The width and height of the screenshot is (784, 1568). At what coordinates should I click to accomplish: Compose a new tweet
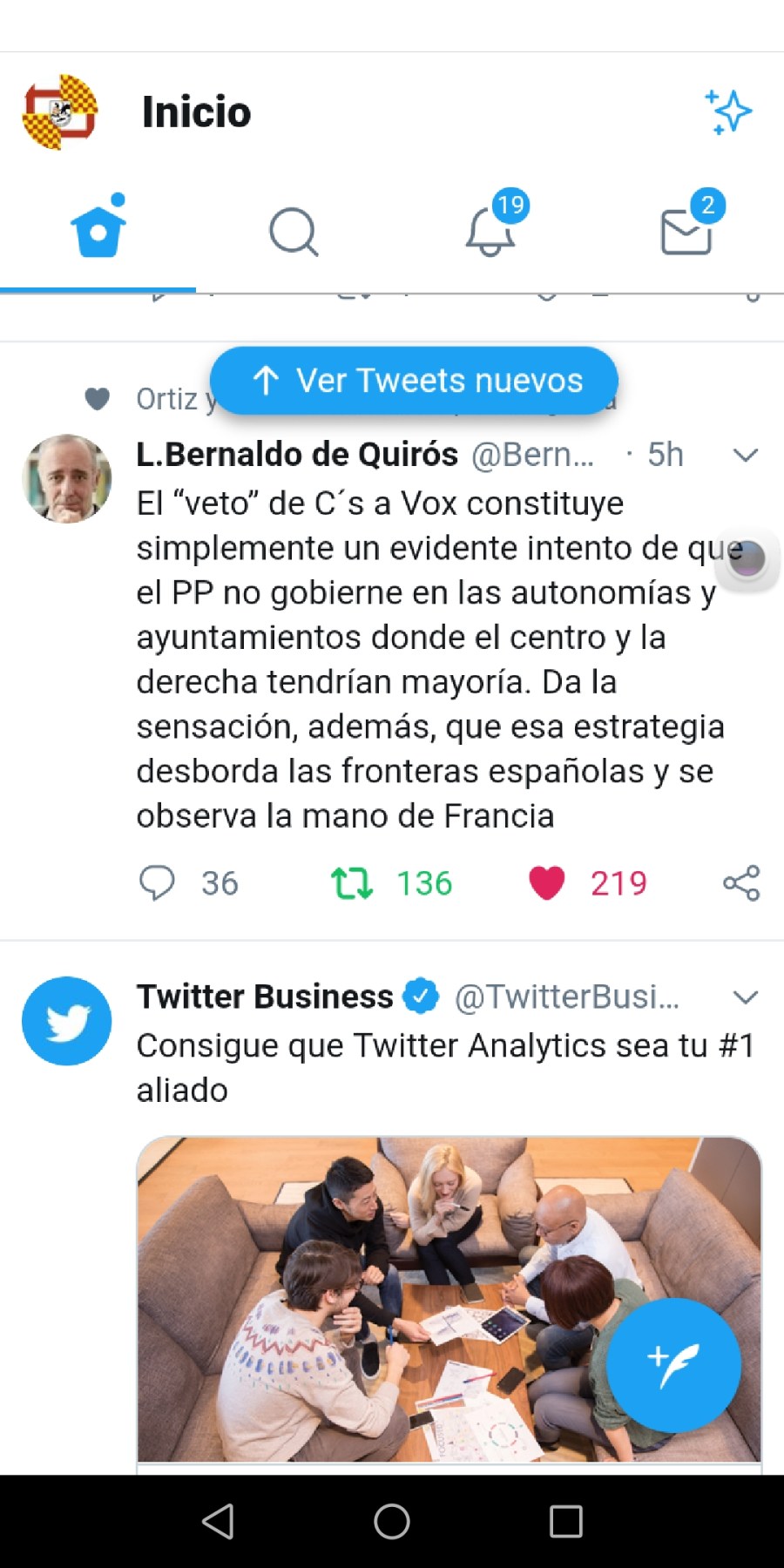[673, 1365]
